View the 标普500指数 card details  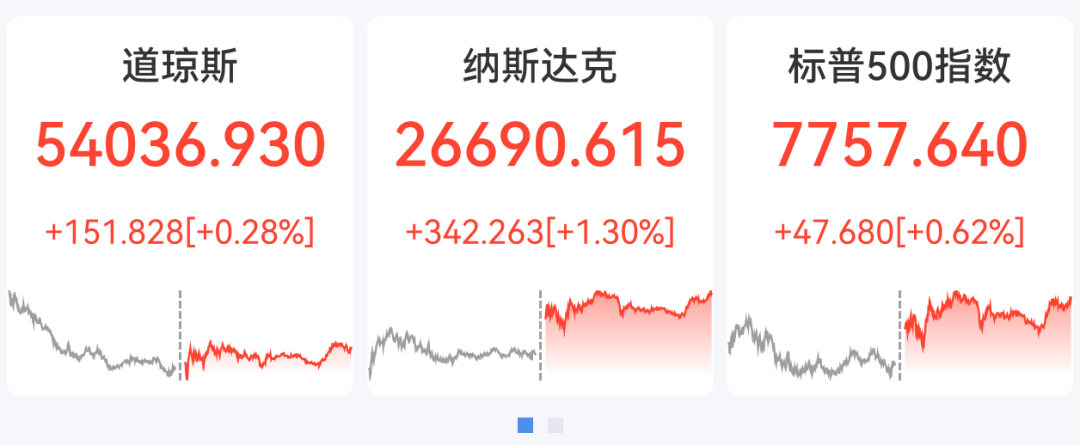point(900,205)
